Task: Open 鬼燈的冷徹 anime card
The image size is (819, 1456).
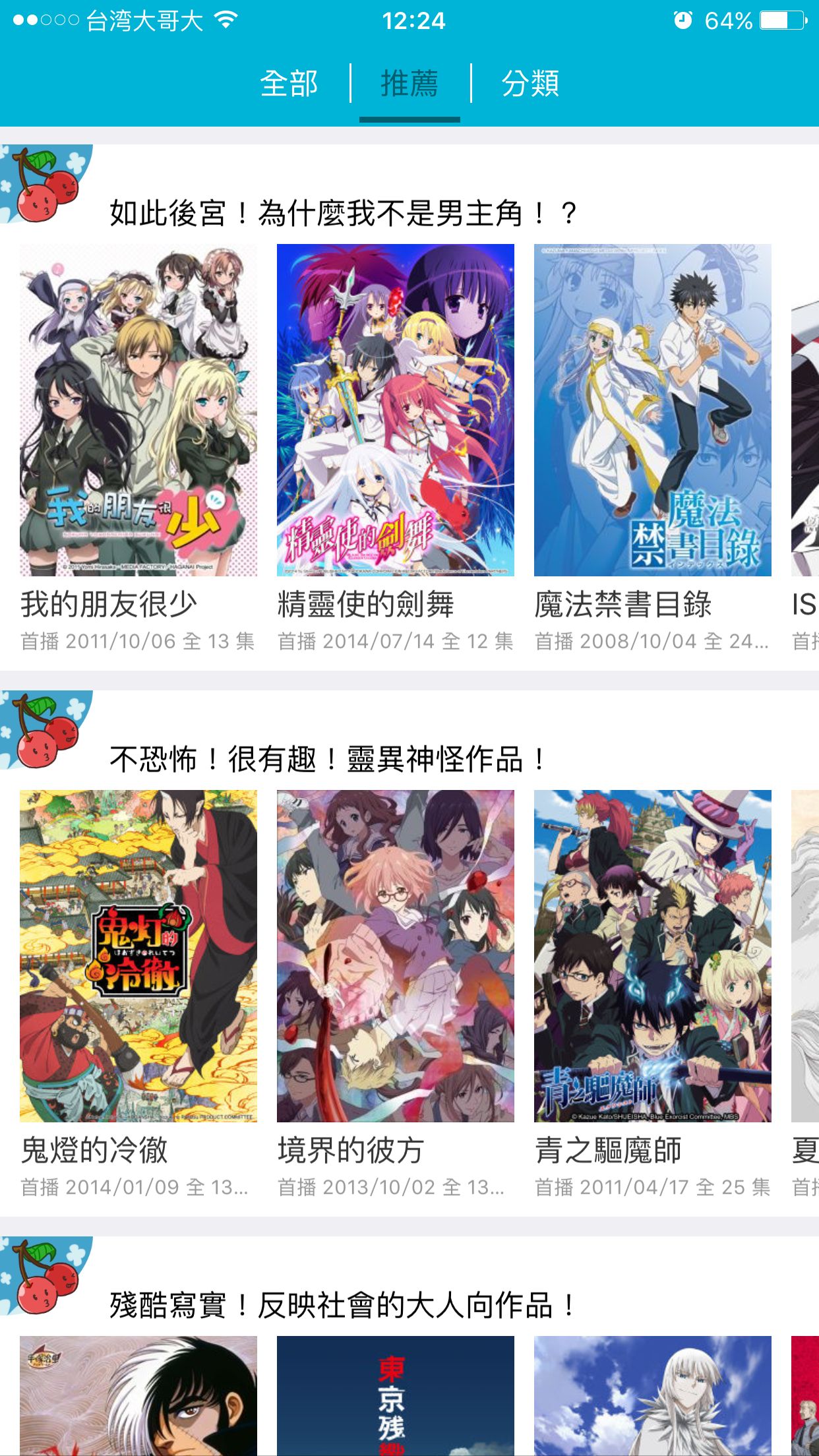Action: coord(138,956)
